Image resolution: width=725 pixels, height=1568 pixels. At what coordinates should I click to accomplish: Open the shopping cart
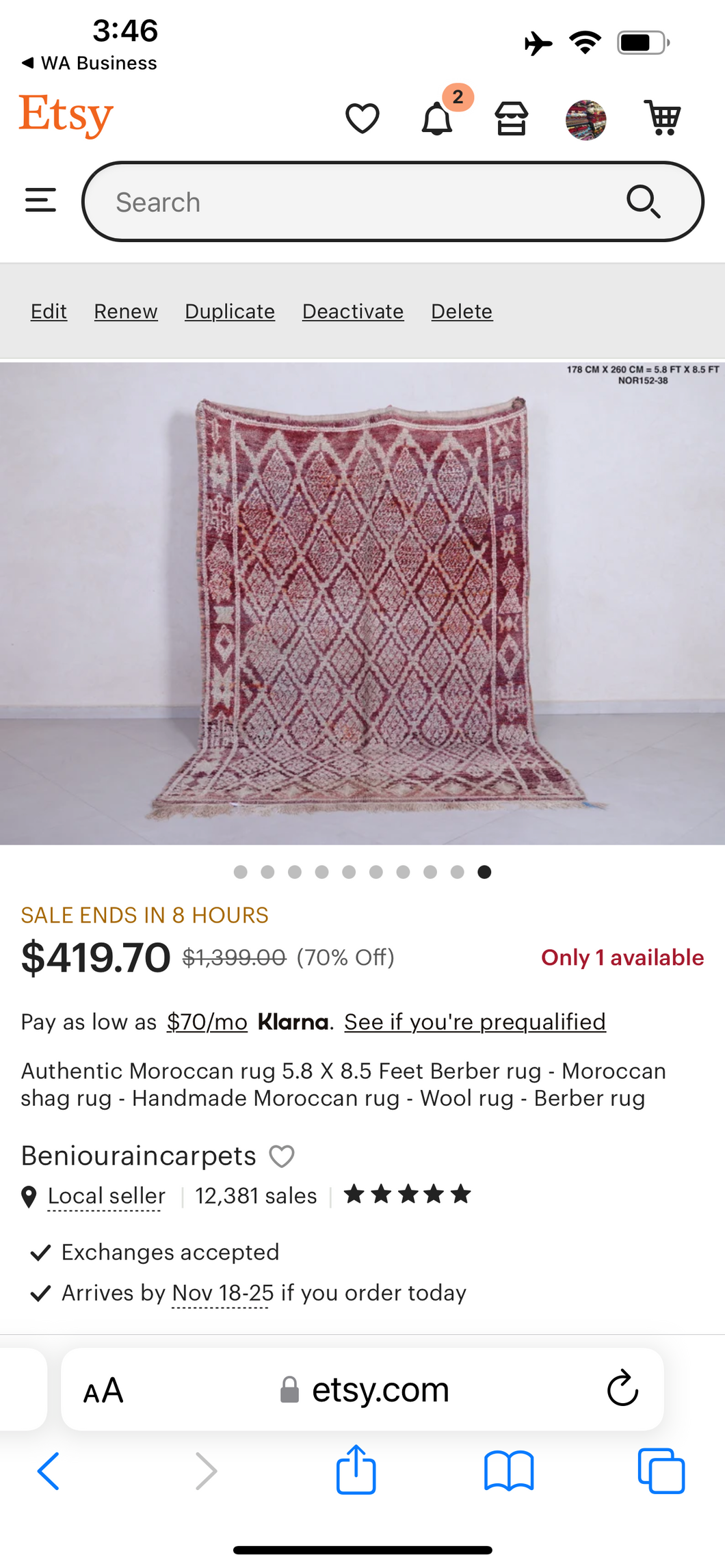(x=662, y=118)
